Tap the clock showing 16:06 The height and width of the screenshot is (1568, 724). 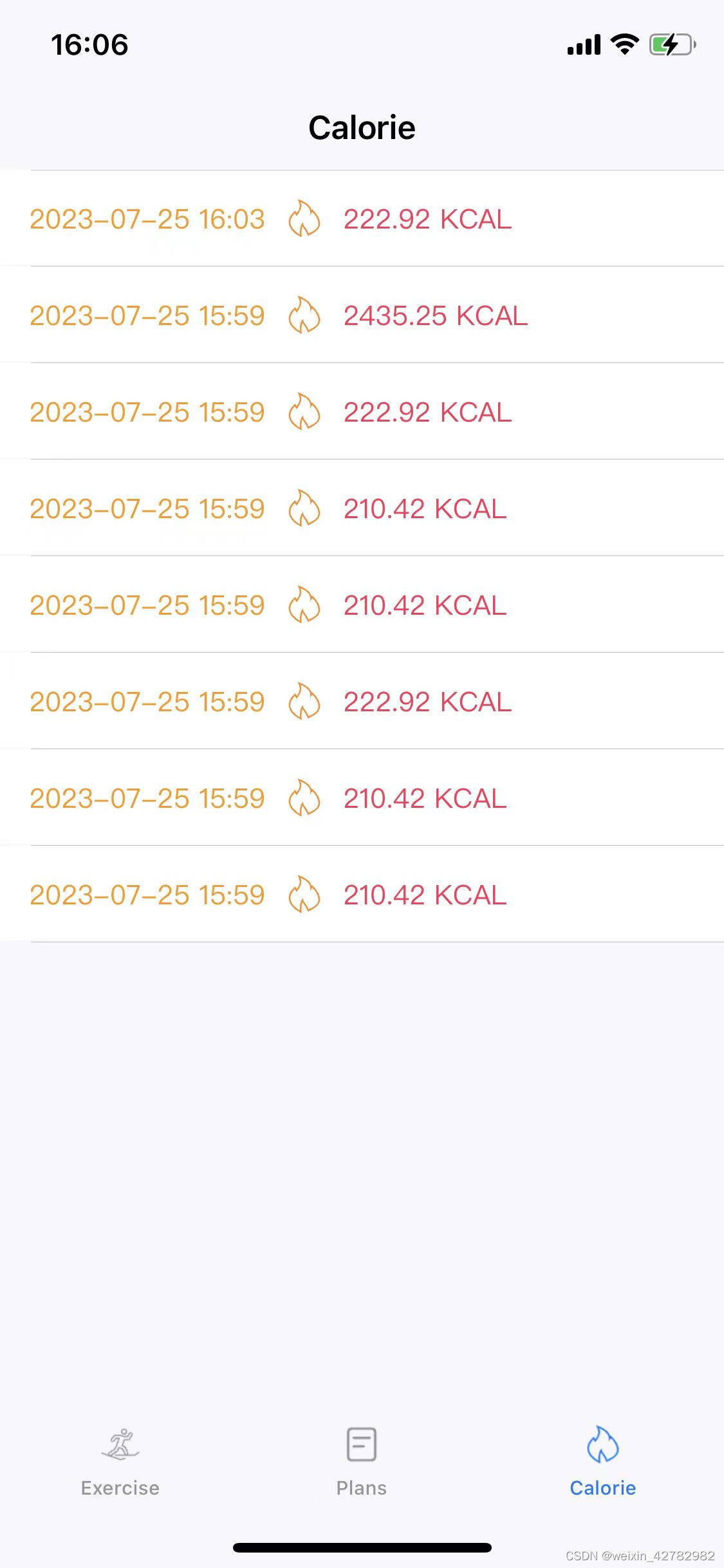pos(89,44)
